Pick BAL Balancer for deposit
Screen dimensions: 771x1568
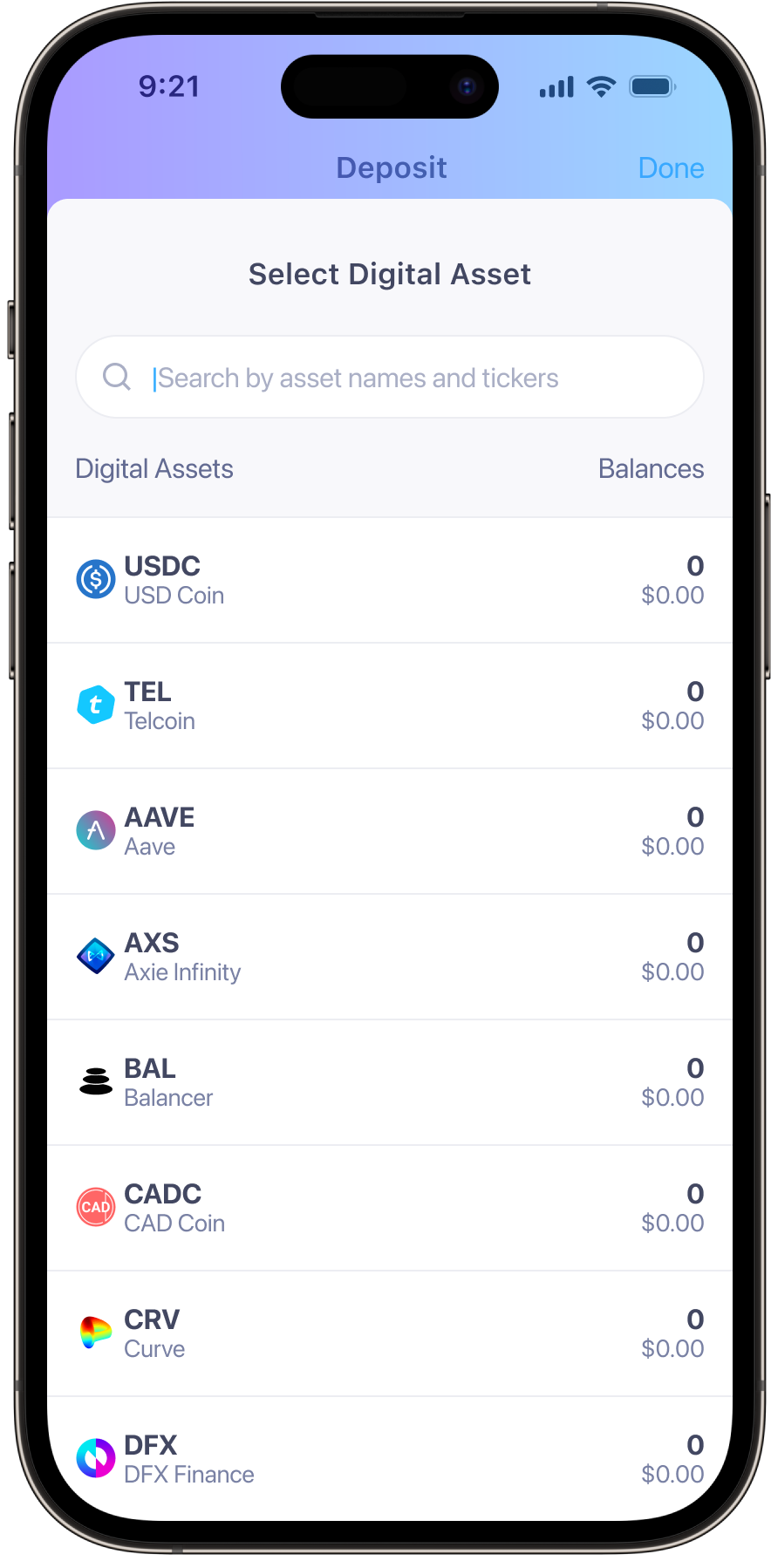pos(390,1083)
